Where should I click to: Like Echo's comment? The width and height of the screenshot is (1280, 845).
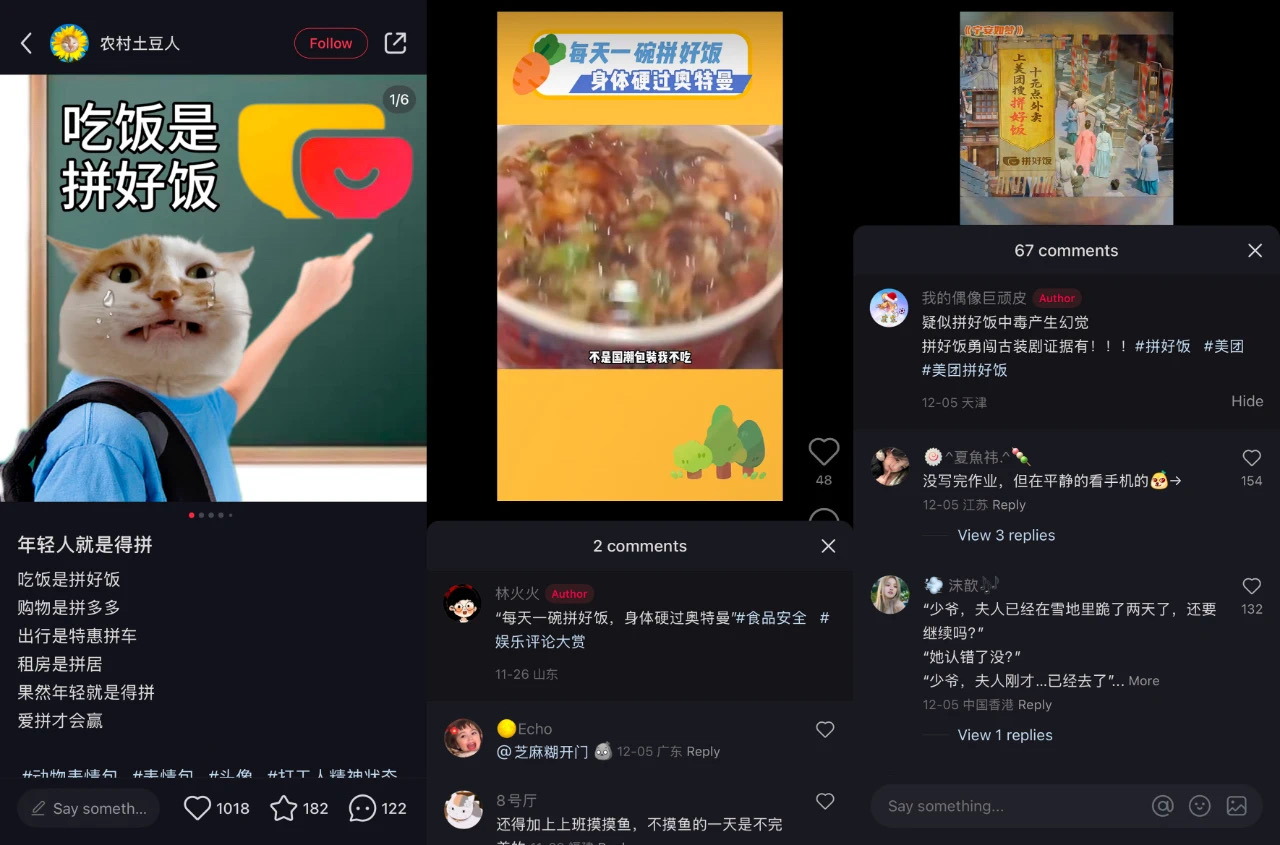click(x=825, y=730)
